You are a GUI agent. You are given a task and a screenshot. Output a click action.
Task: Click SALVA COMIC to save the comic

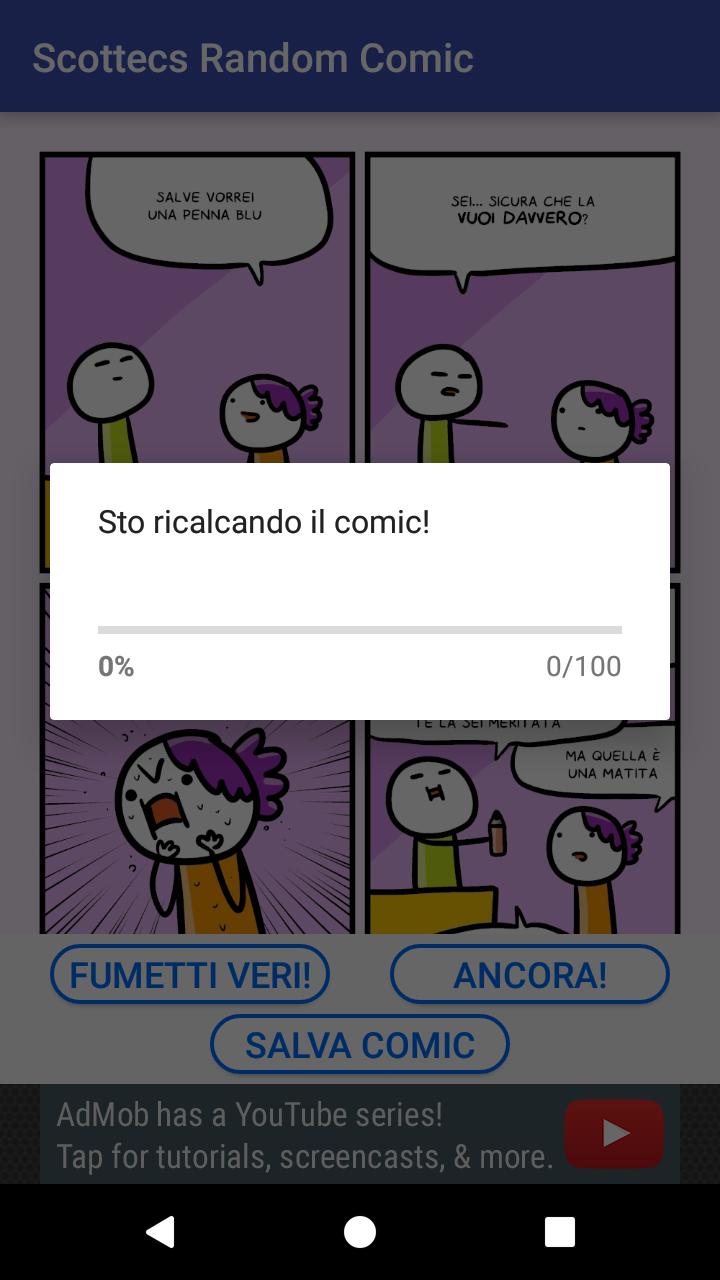coord(360,1044)
